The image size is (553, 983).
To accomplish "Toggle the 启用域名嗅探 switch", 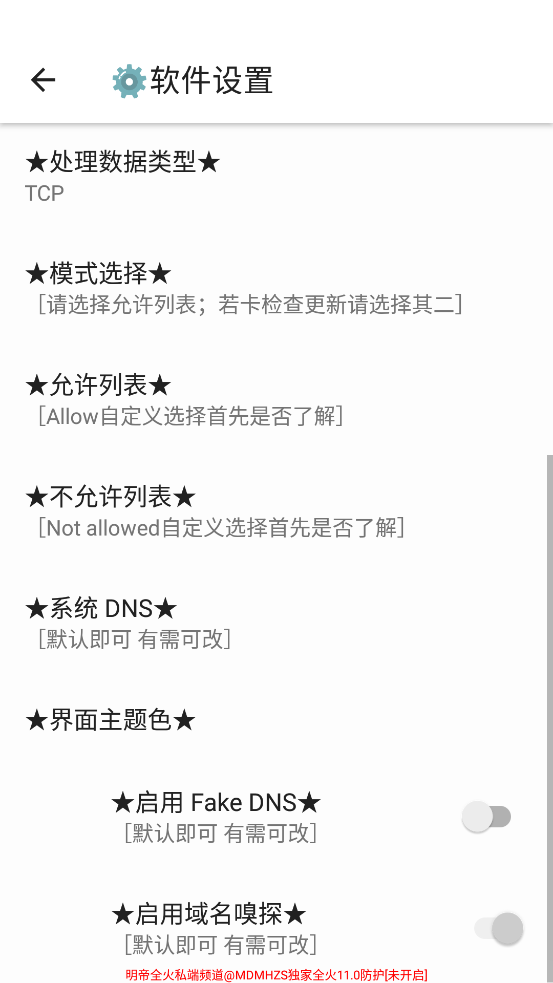I will click(x=499, y=928).
